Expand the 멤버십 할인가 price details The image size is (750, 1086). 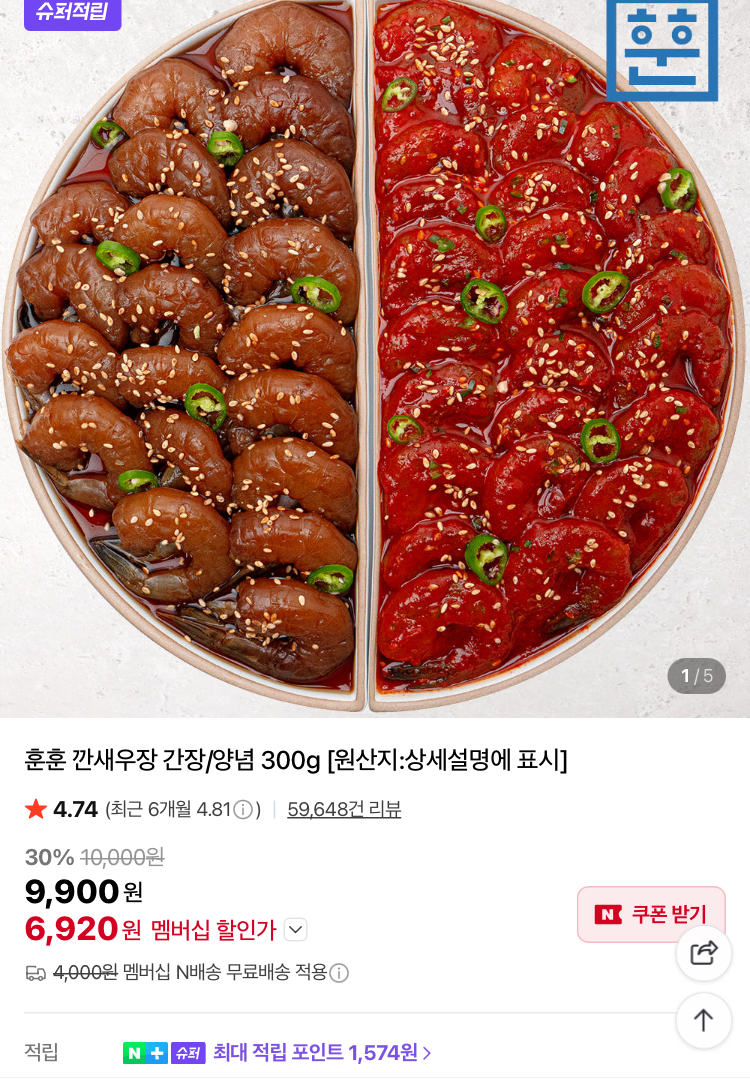[x=295, y=930]
